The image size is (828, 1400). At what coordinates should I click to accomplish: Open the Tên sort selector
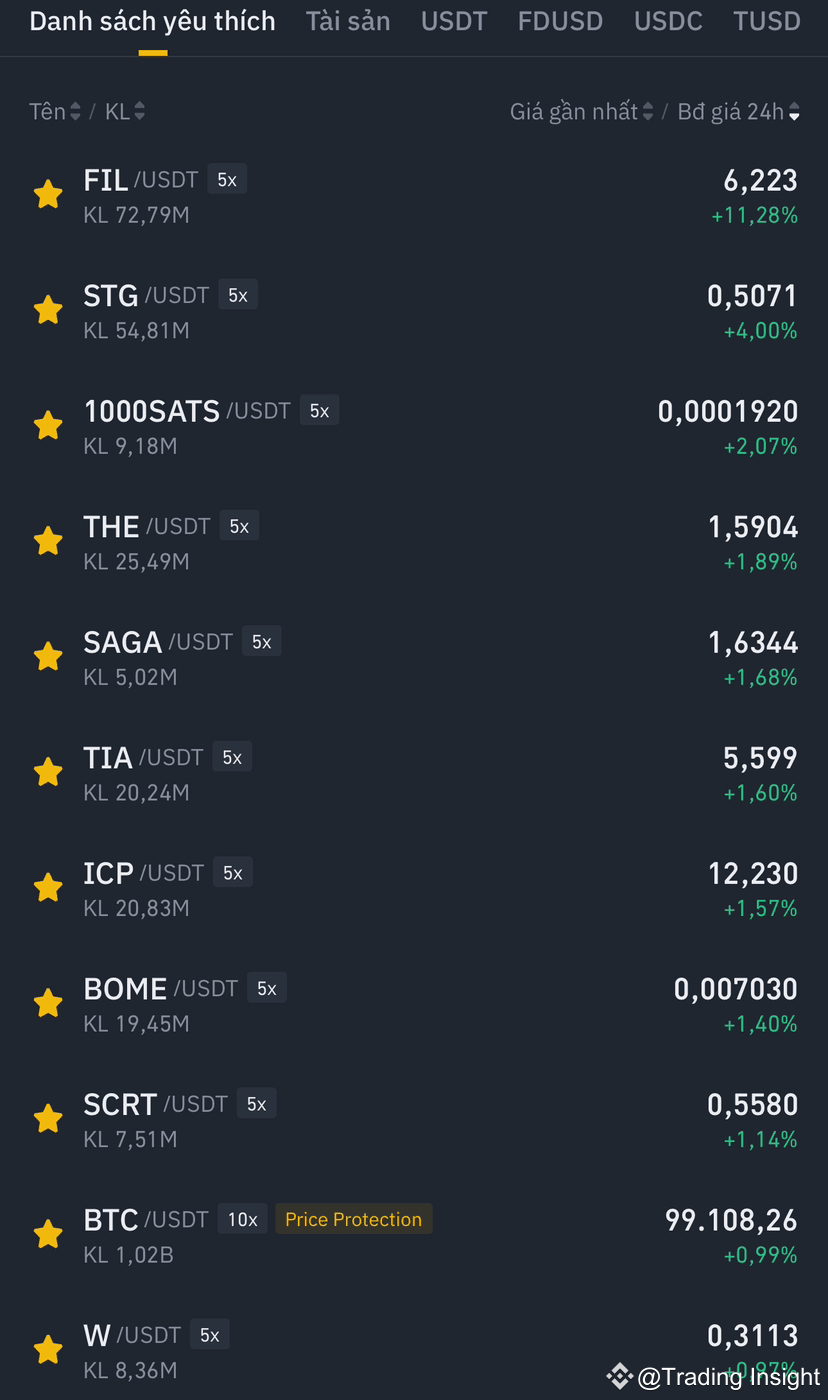54,111
